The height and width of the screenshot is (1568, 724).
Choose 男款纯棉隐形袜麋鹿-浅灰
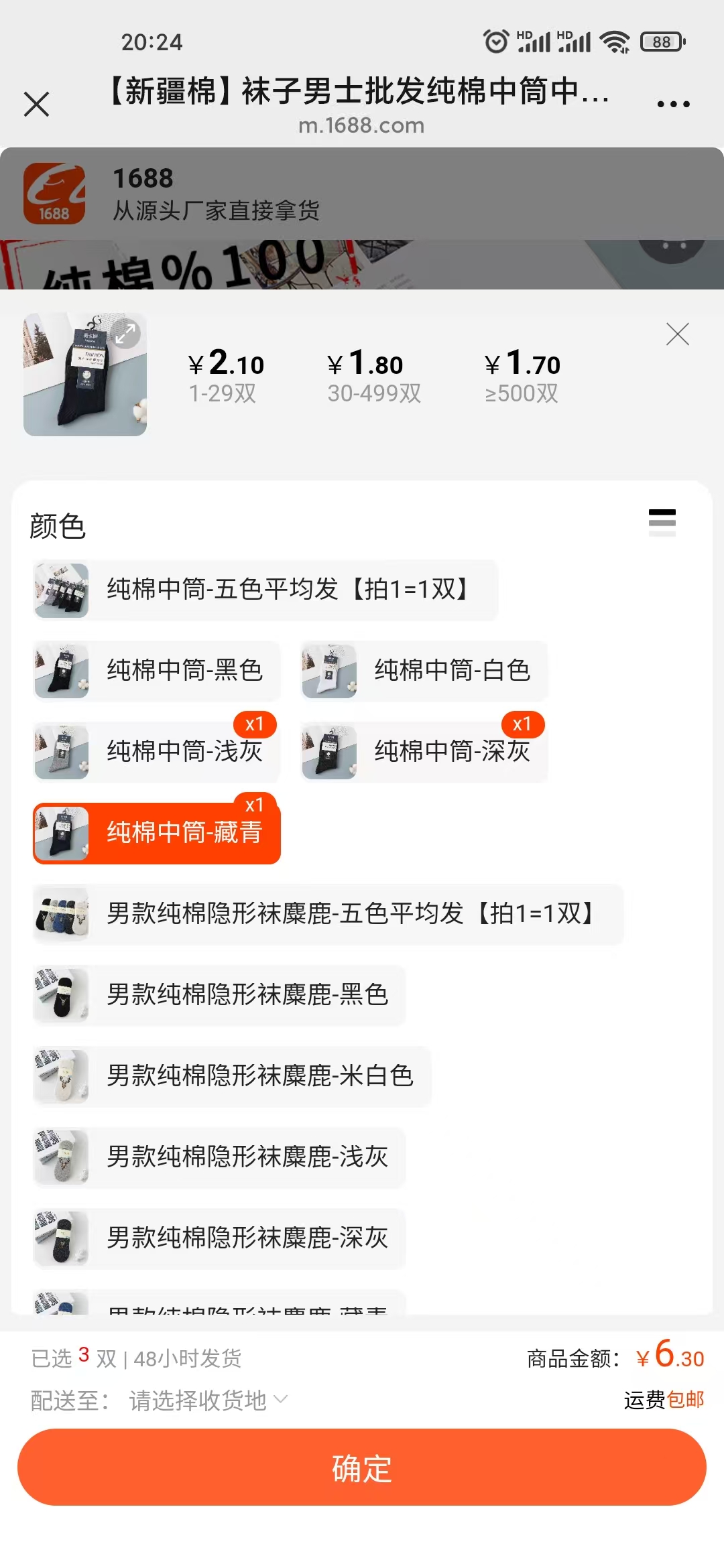pos(219,1157)
